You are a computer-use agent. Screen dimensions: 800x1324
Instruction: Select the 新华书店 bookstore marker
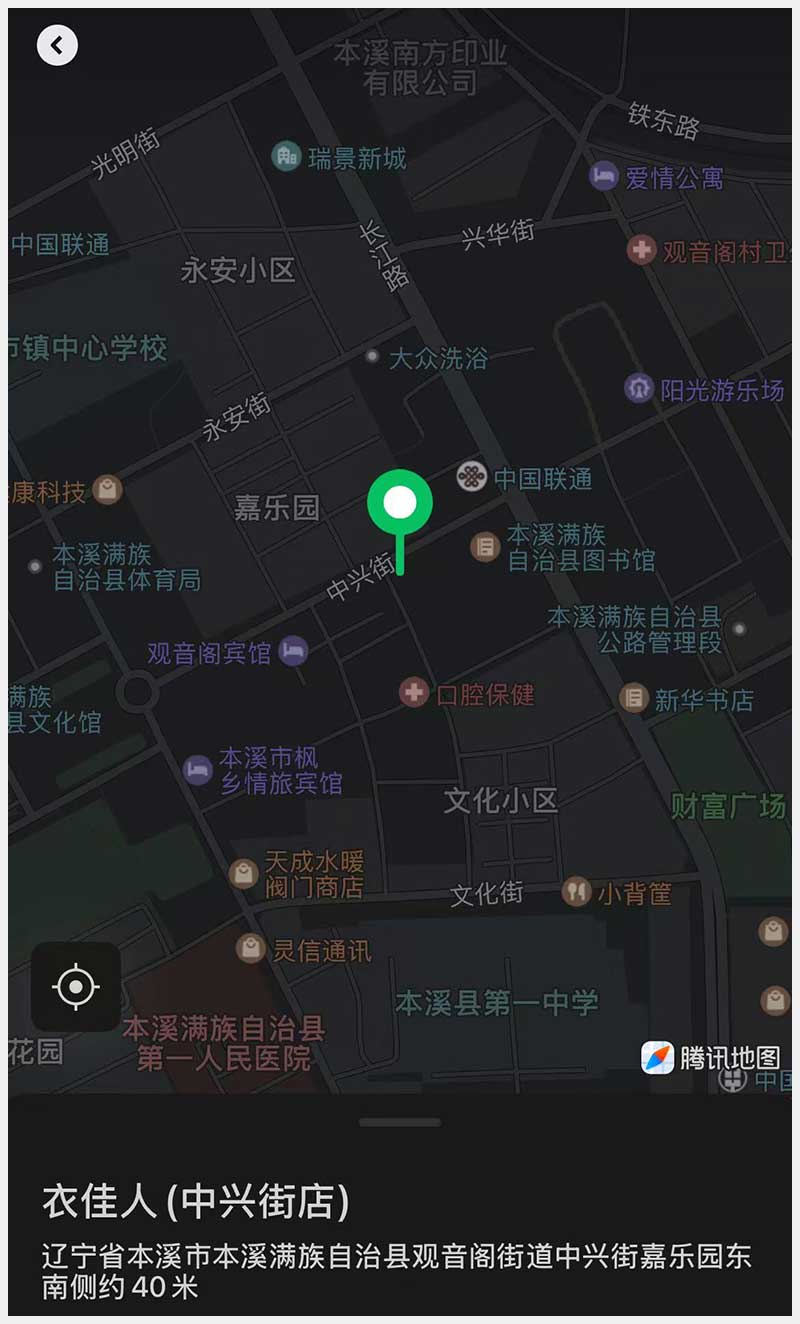click(634, 698)
